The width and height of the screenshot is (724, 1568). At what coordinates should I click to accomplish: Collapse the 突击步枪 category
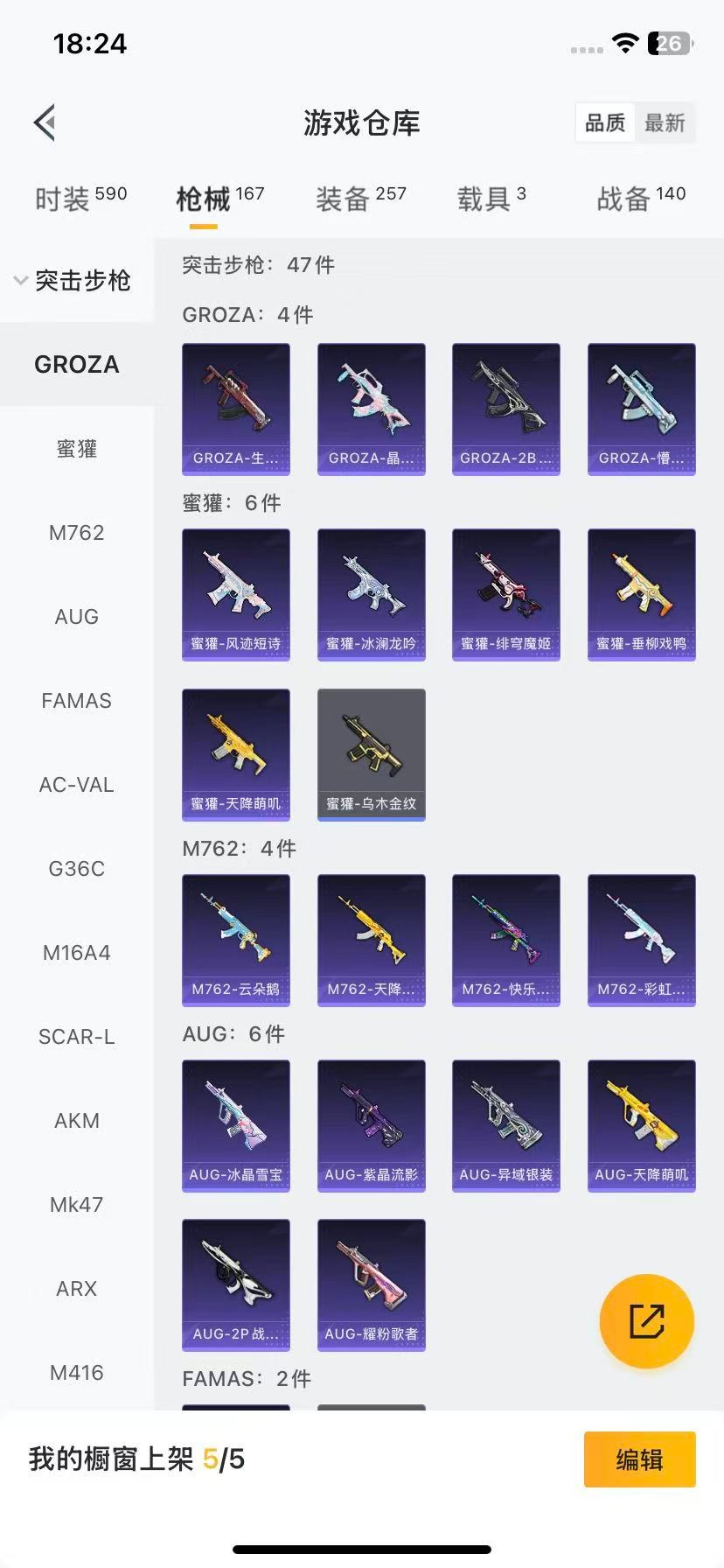pos(73,281)
